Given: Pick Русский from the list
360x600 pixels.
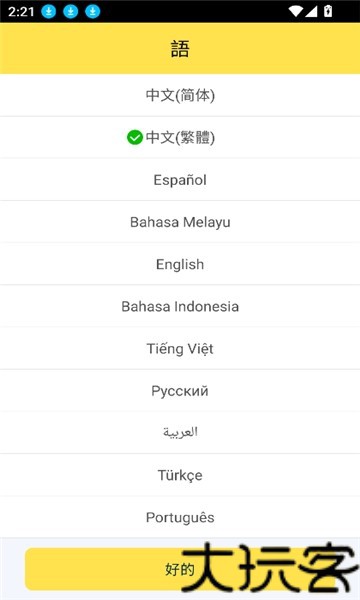Looking at the screenshot, I should 180,391.
